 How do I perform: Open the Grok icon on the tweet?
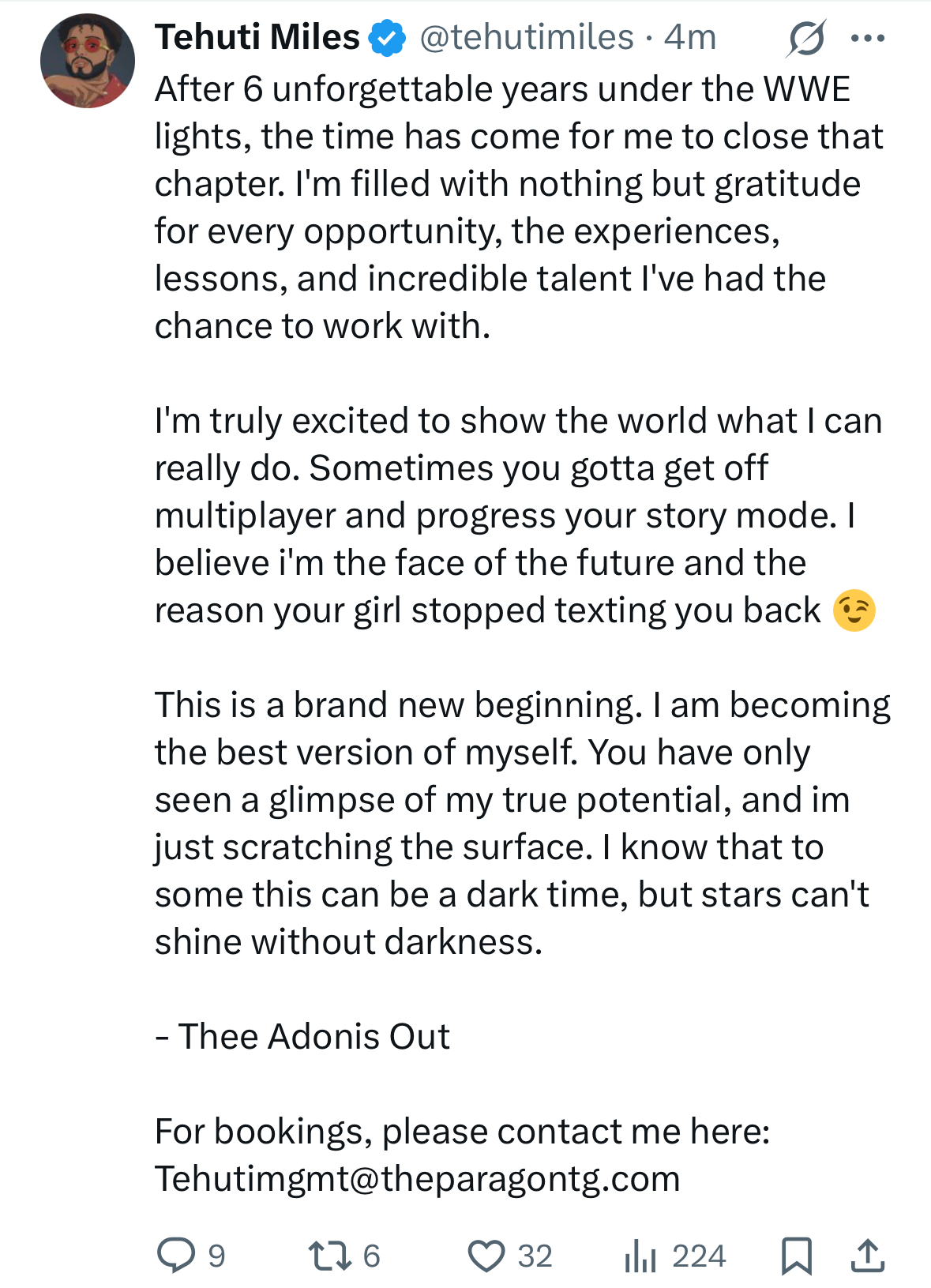(805, 38)
